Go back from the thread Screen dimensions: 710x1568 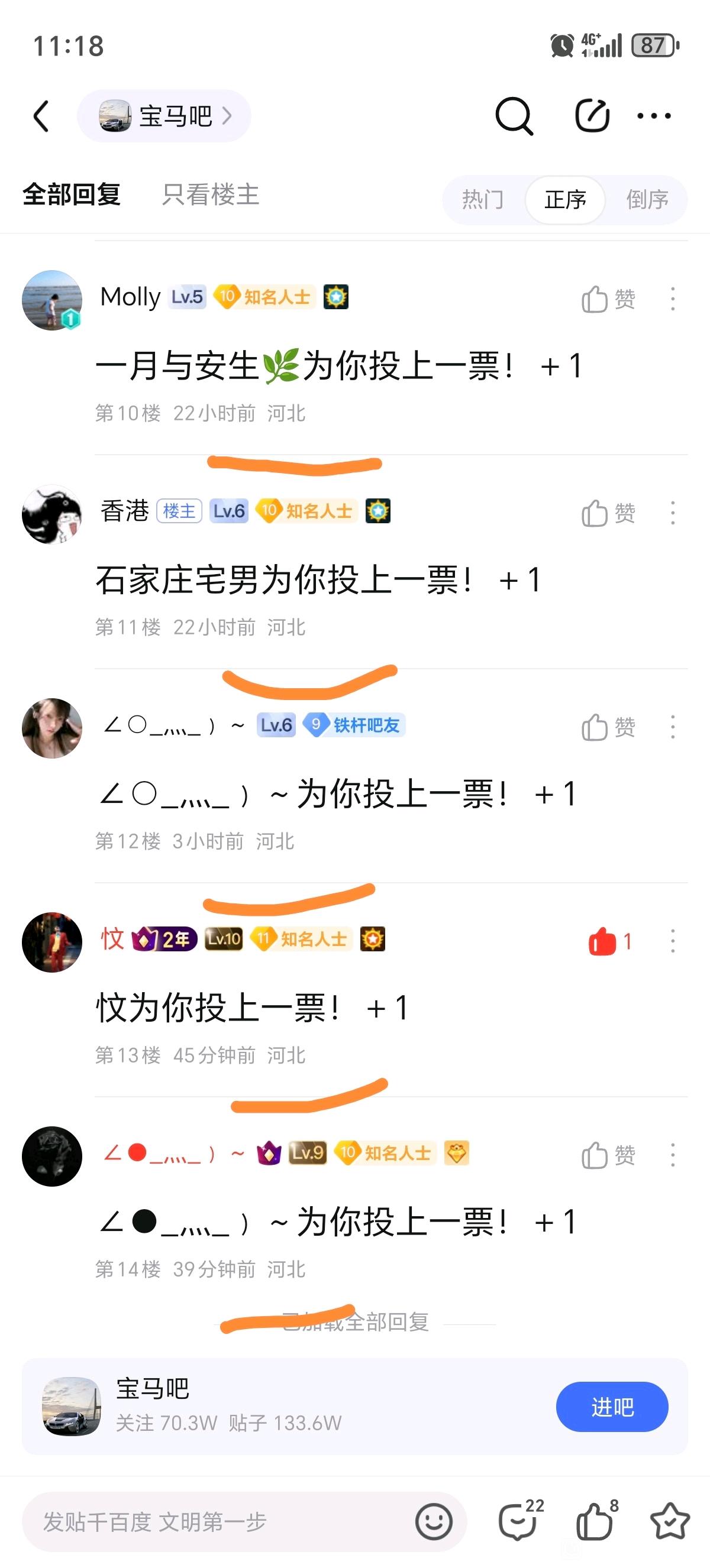coord(41,116)
